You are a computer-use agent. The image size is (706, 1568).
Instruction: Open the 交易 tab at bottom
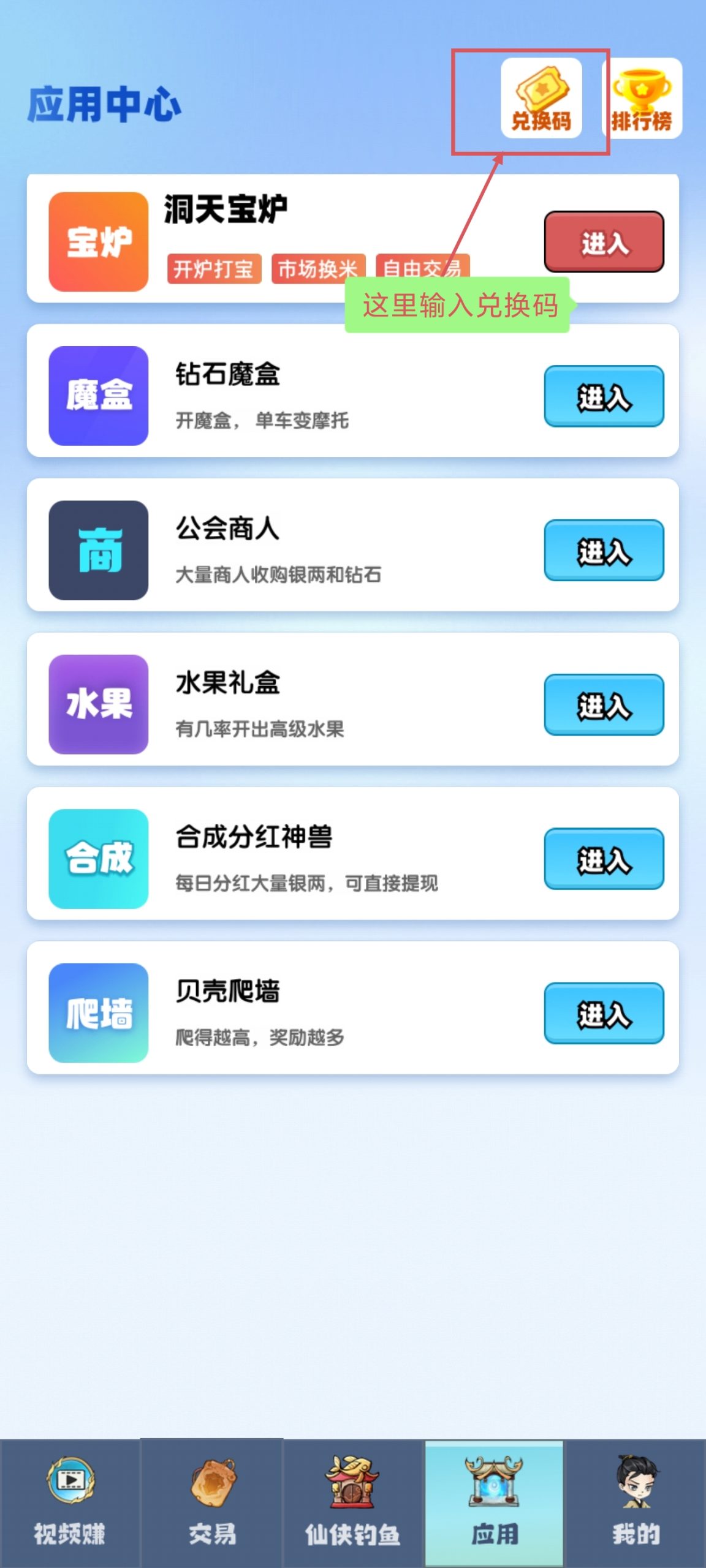tap(211, 1507)
